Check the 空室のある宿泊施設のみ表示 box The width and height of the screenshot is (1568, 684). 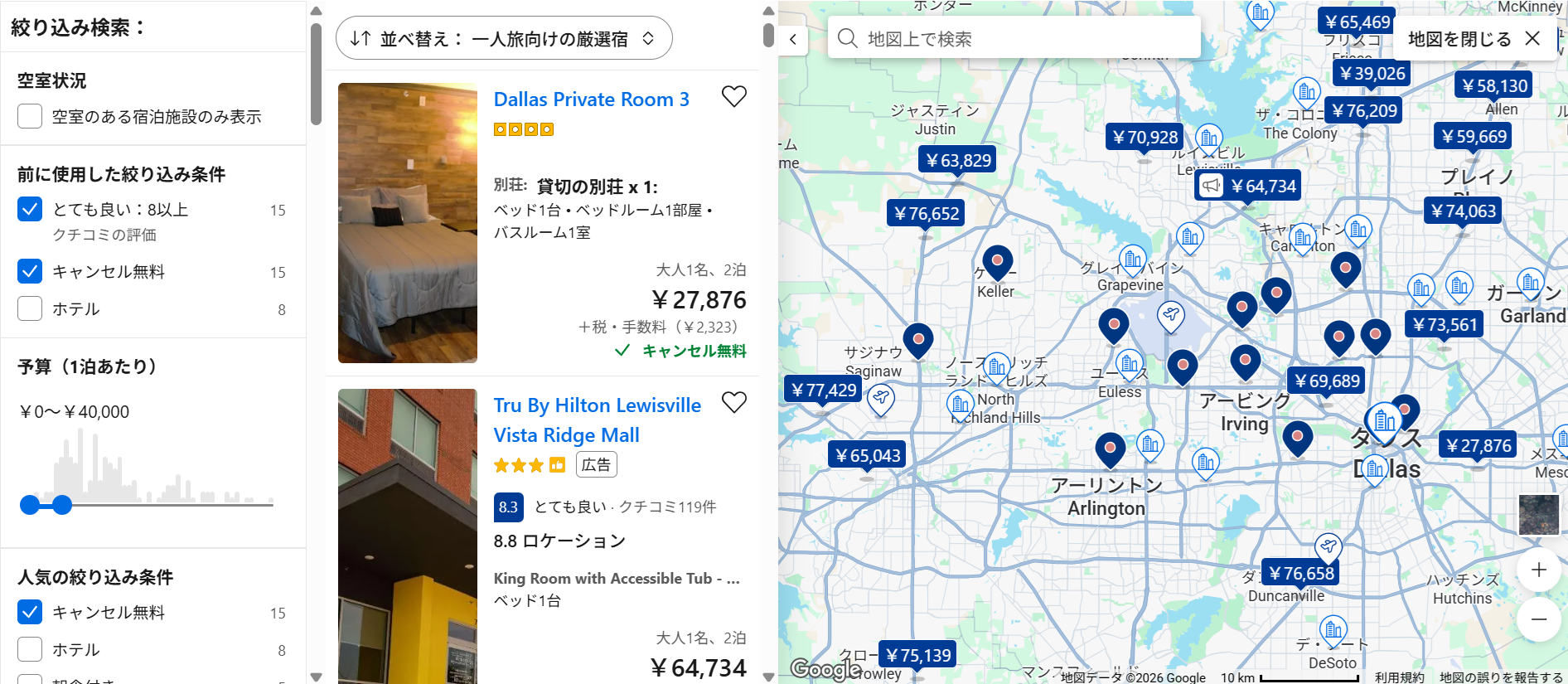(30, 116)
